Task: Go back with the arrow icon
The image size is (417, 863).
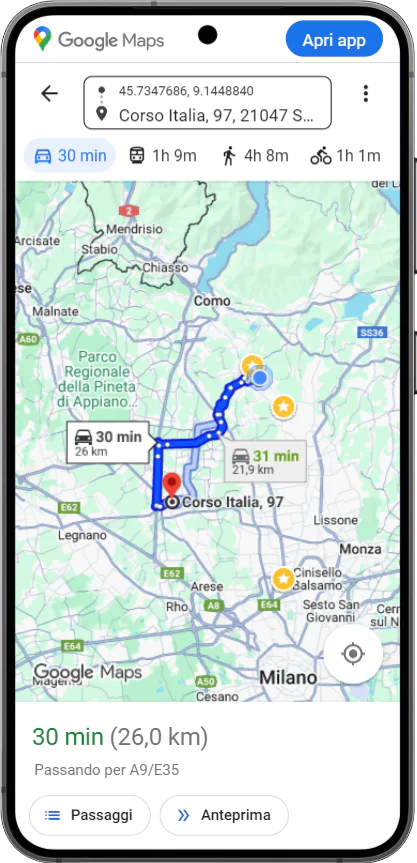Action: coord(49,94)
